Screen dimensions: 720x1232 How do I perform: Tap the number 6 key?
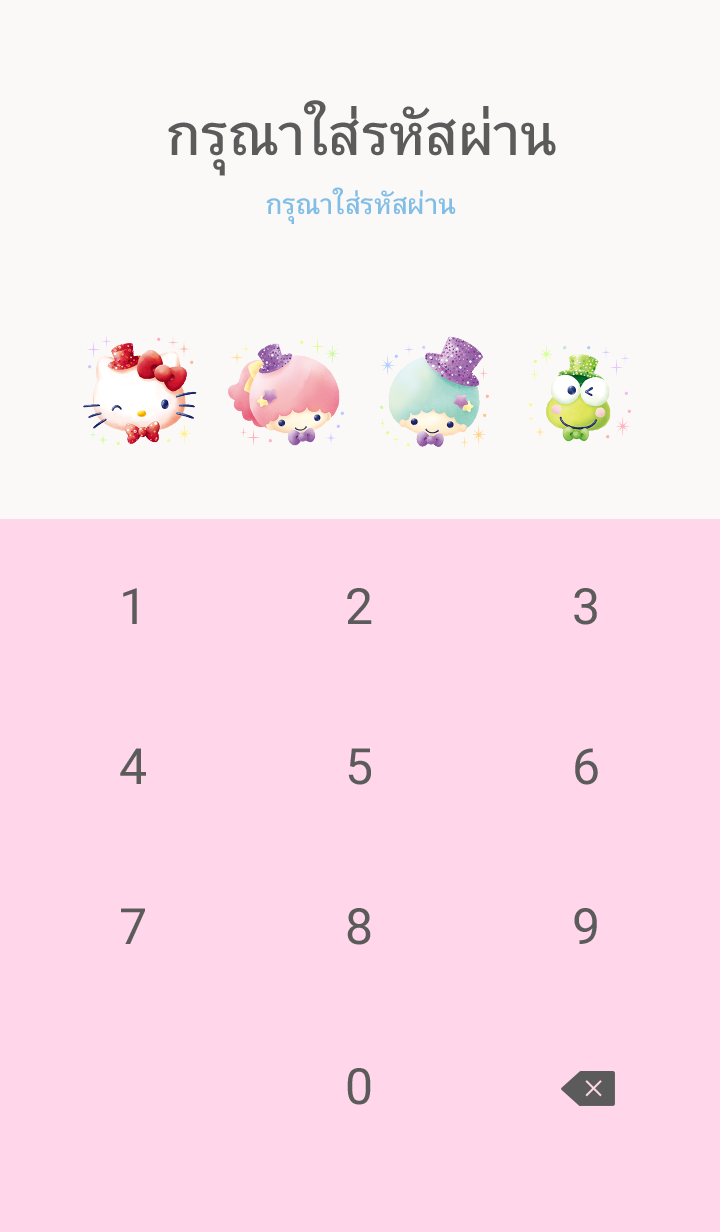pos(586,767)
